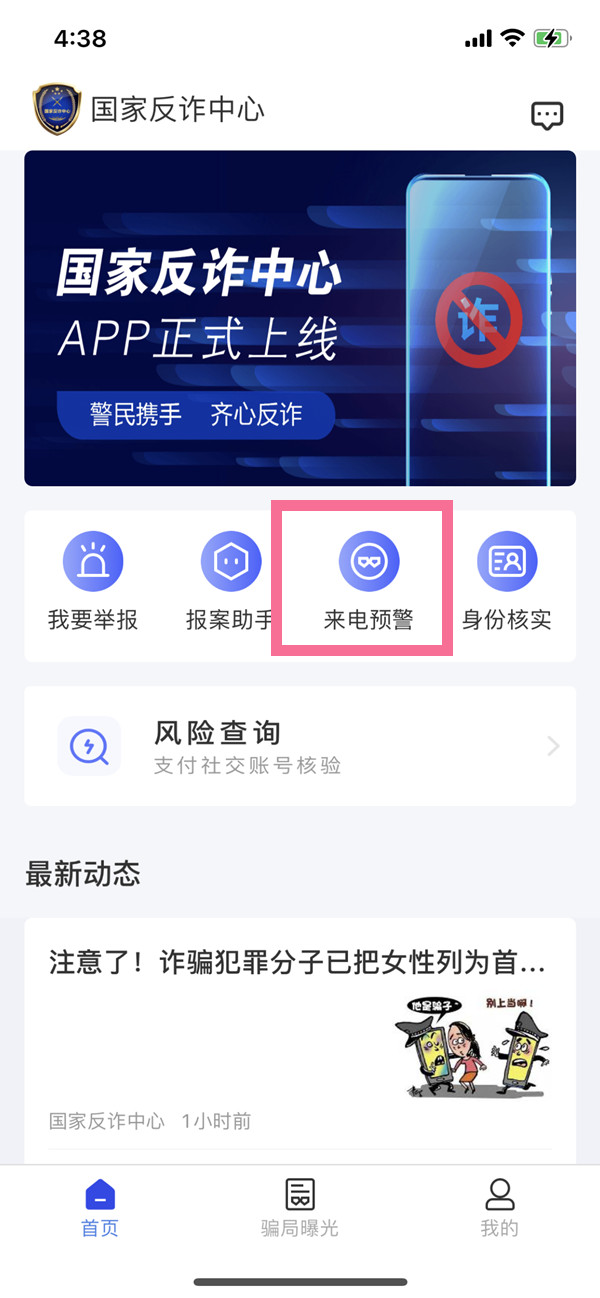Open 身份核实
Screen dimensions: 600x1298
(x=506, y=581)
